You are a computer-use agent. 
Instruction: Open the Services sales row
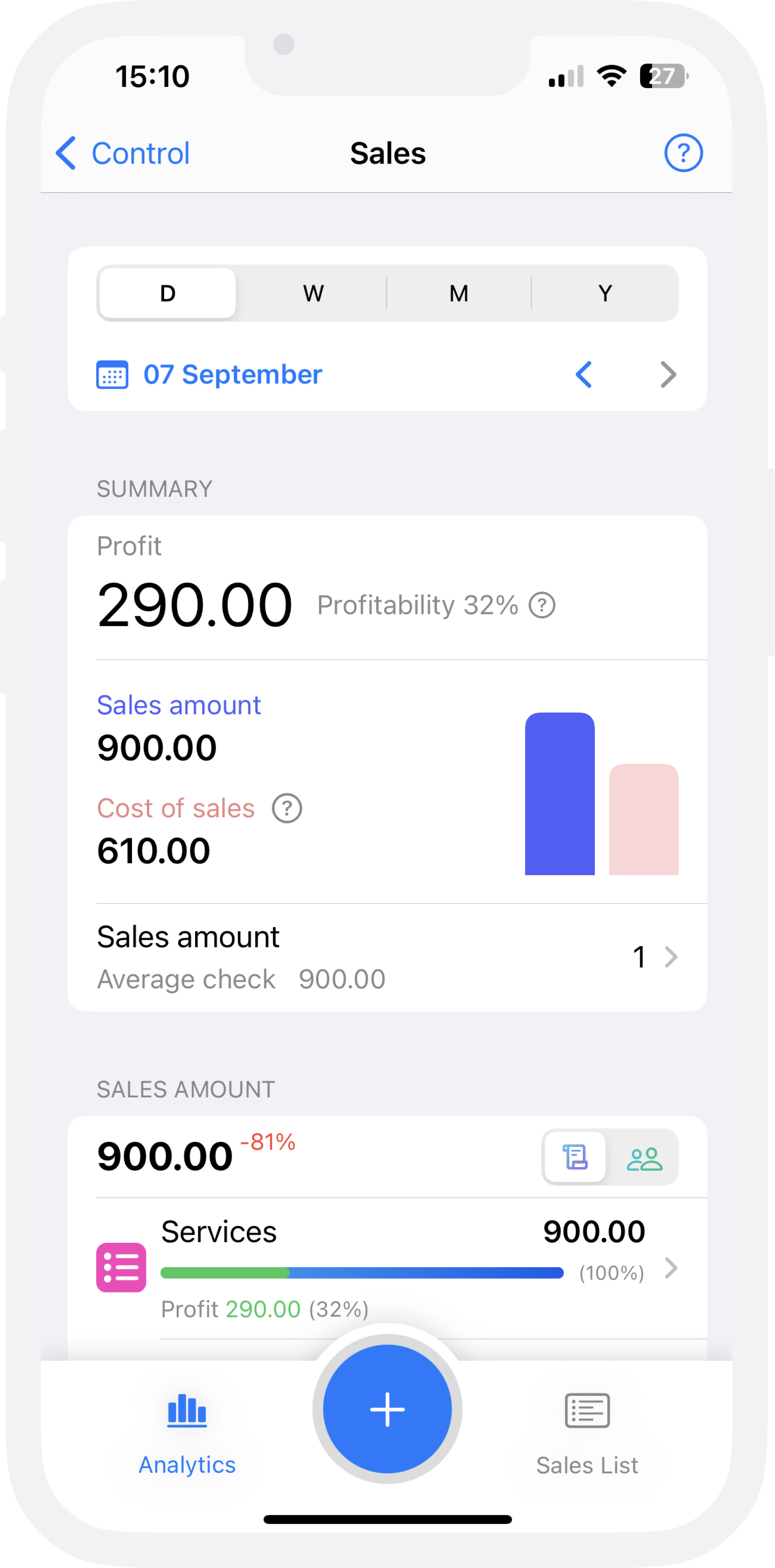[387, 1269]
